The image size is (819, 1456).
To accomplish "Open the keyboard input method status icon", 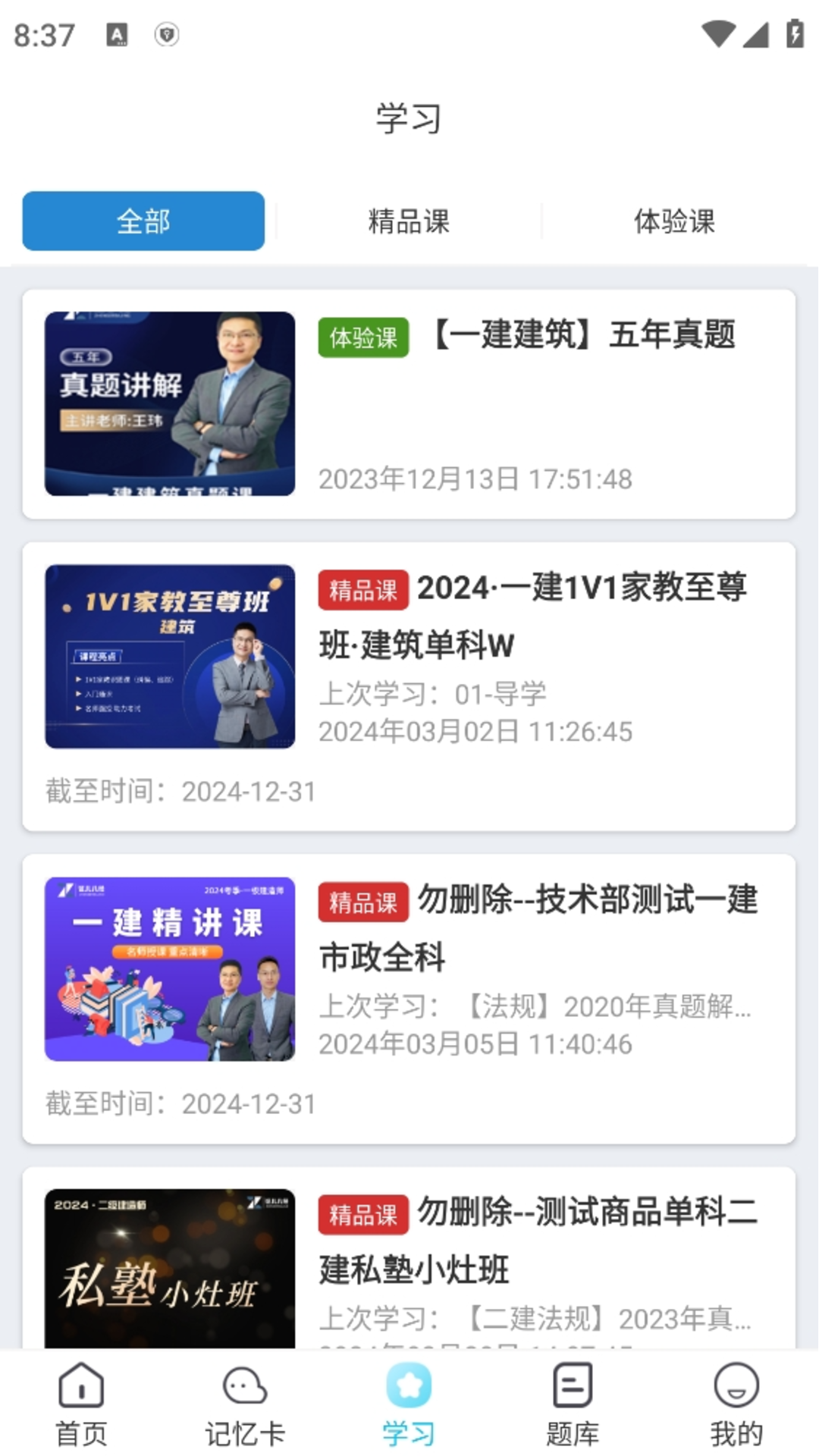I will point(115,34).
